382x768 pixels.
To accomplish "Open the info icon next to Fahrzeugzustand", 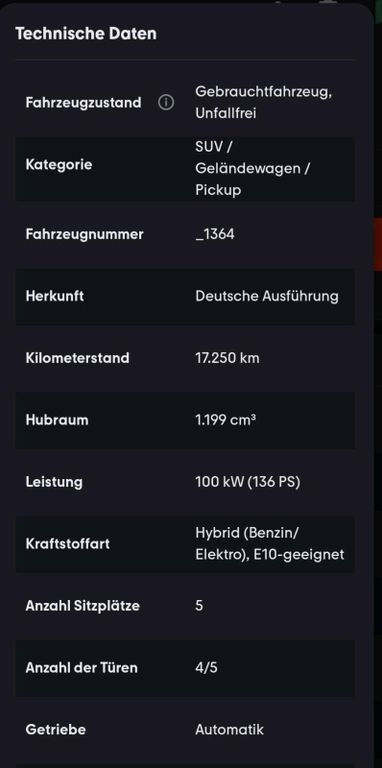I will pos(166,103).
